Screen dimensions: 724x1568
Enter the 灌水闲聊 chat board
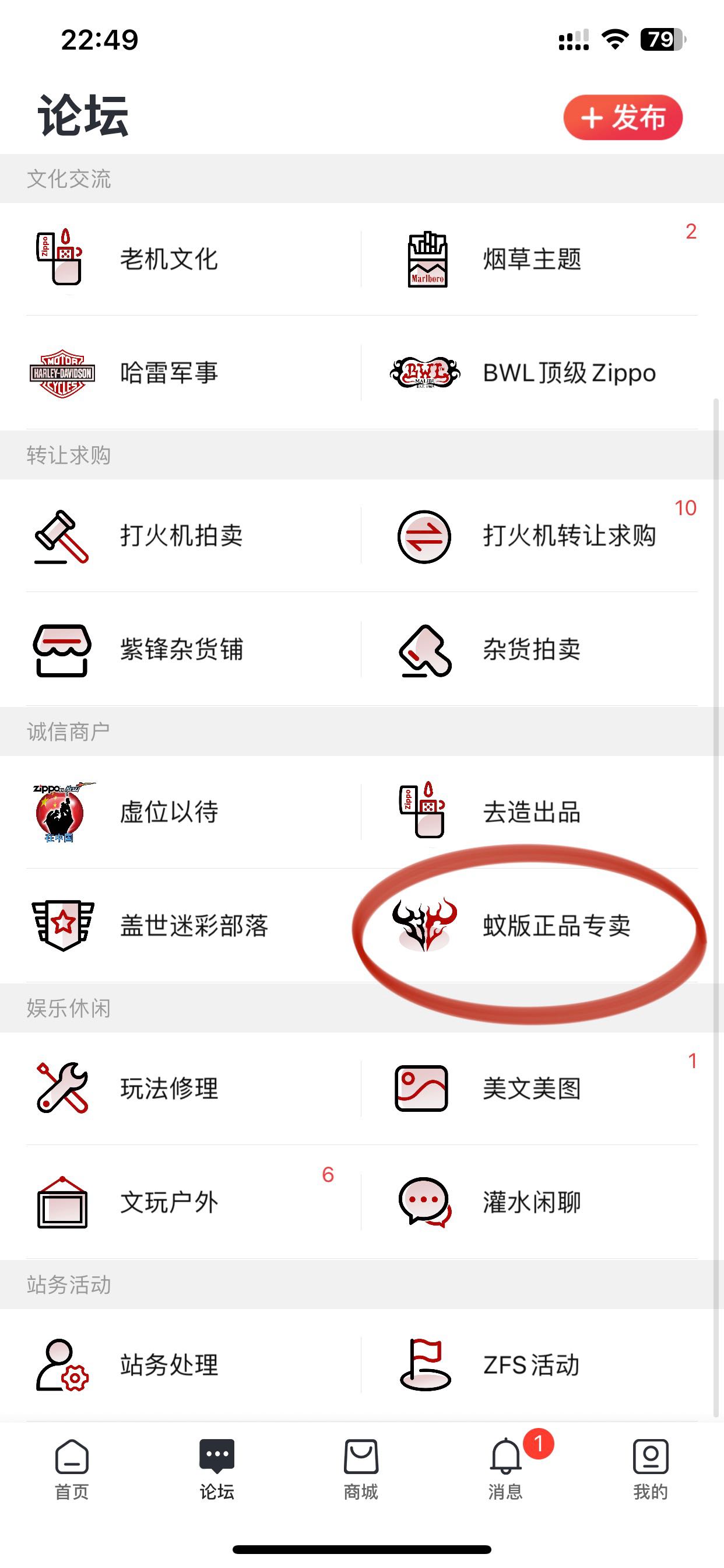(x=531, y=1202)
